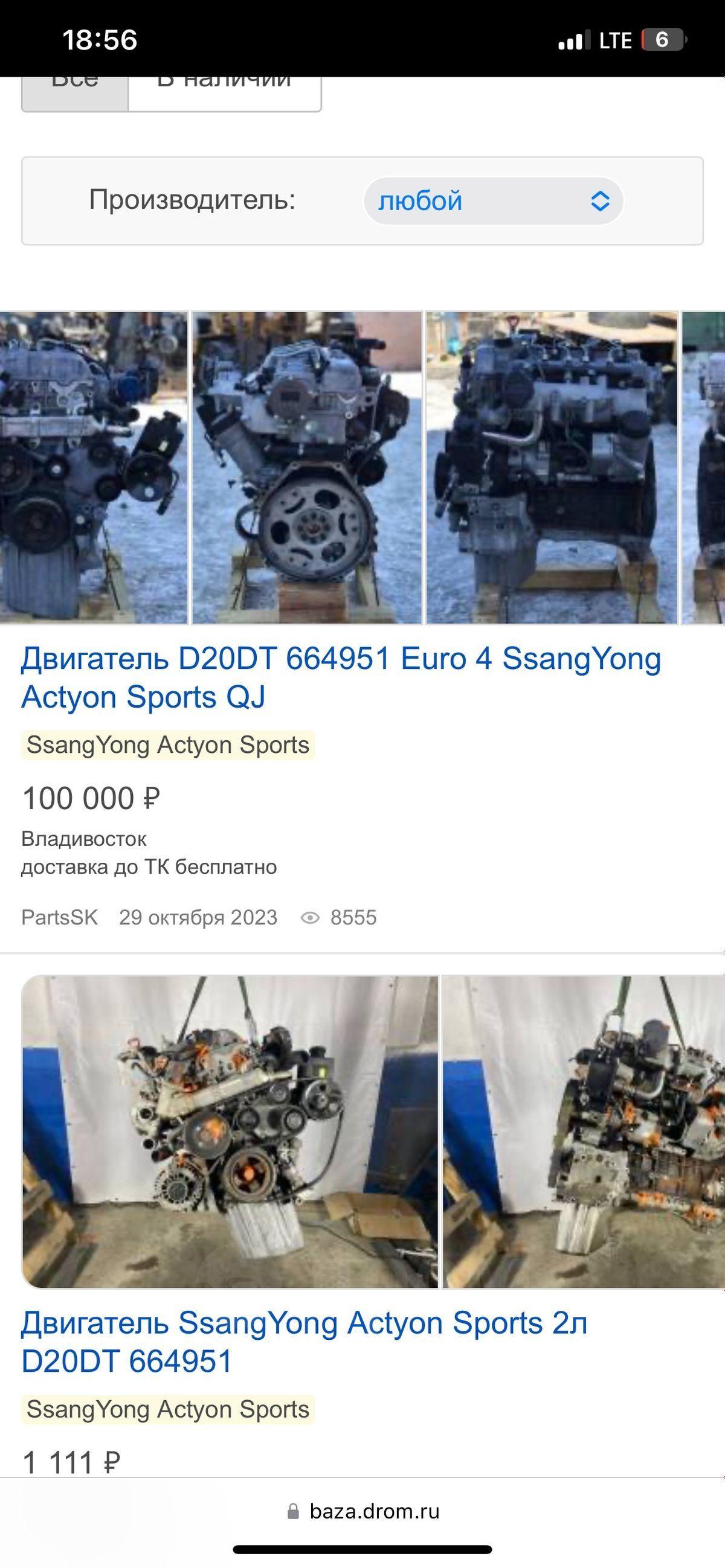This screenshot has height=1568, width=725.
Task: Switch to the partially hidden 'Все' filter tab
Action: 75,94
